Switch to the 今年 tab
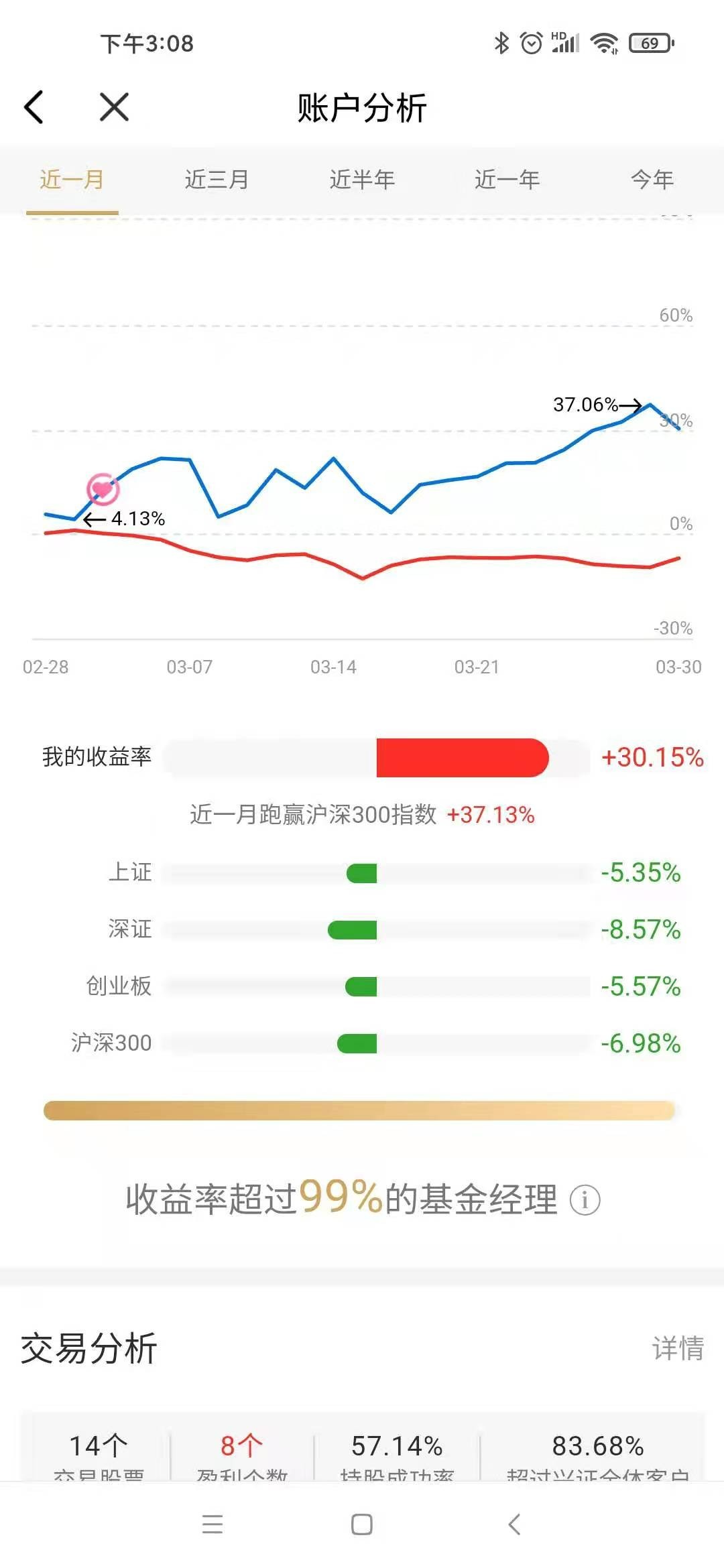 click(x=652, y=180)
